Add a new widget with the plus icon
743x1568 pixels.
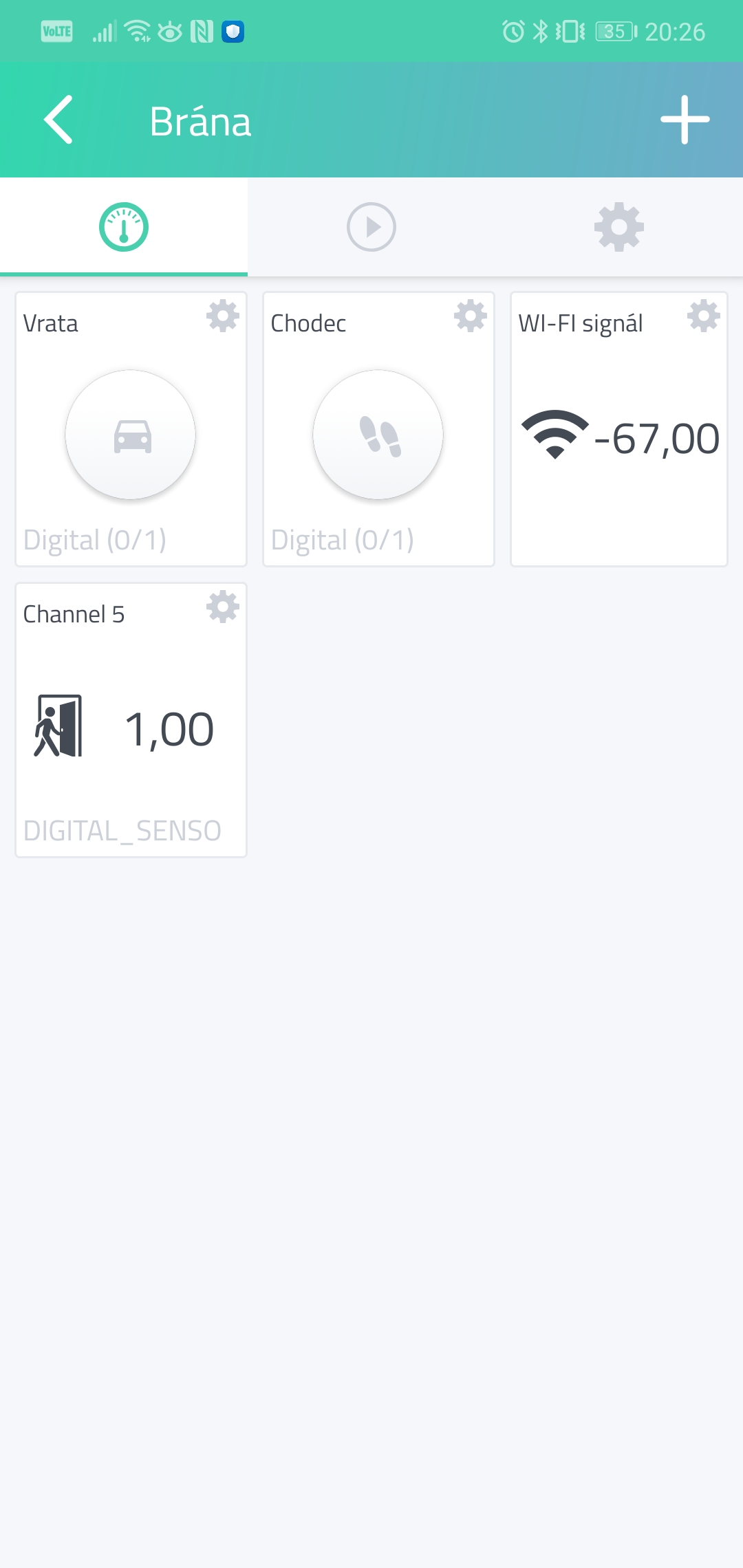[685, 120]
